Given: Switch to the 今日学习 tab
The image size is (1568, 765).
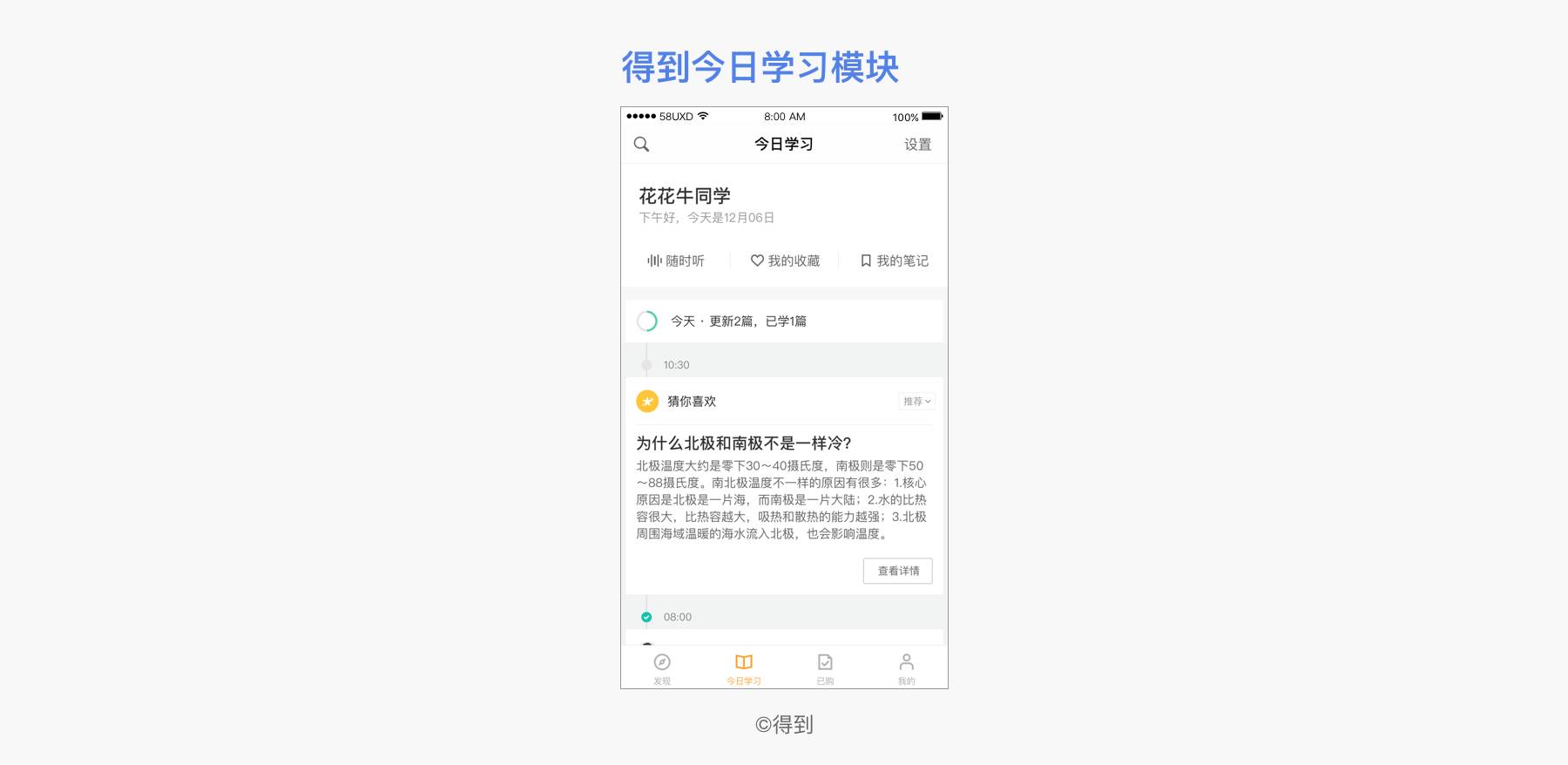Looking at the screenshot, I should pos(744,668).
